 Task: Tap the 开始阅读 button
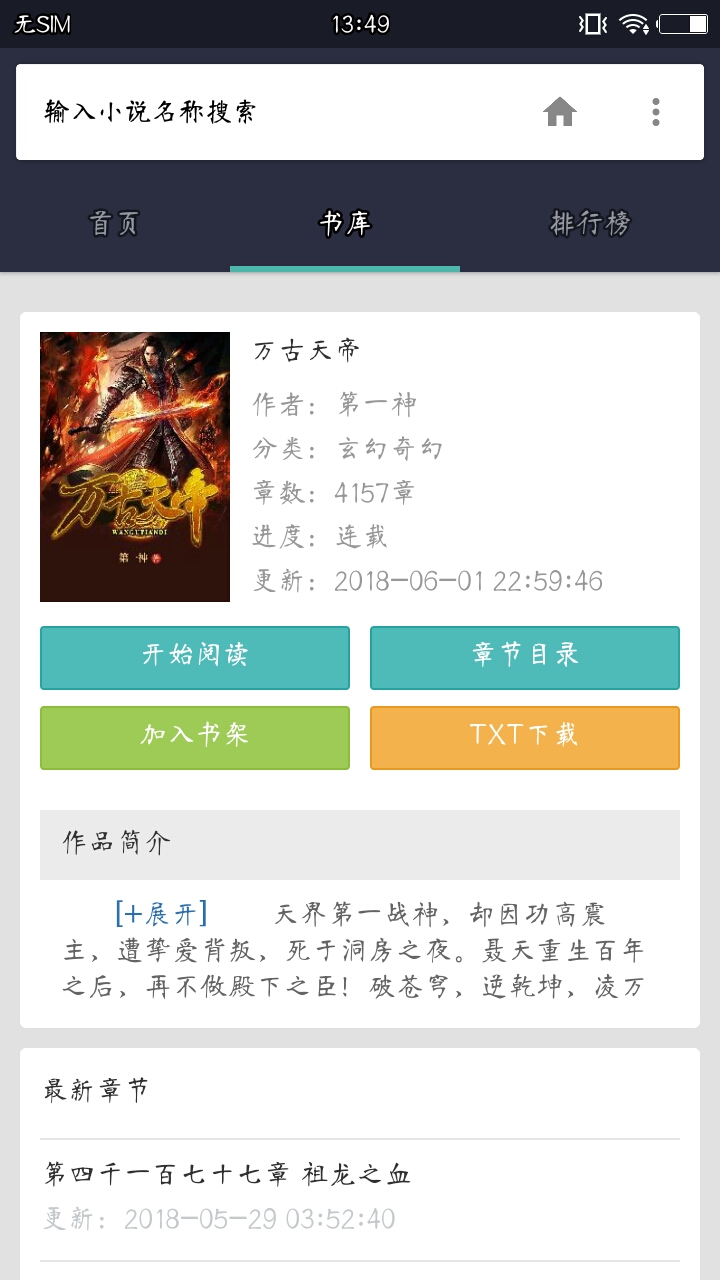click(195, 657)
